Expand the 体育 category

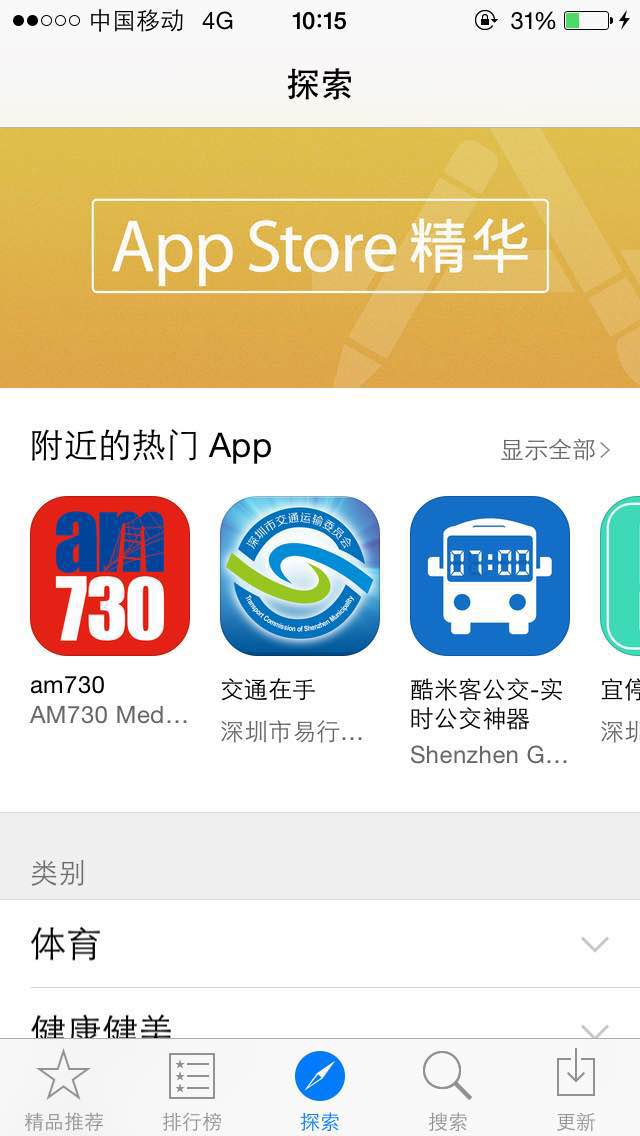click(x=320, y=944)
